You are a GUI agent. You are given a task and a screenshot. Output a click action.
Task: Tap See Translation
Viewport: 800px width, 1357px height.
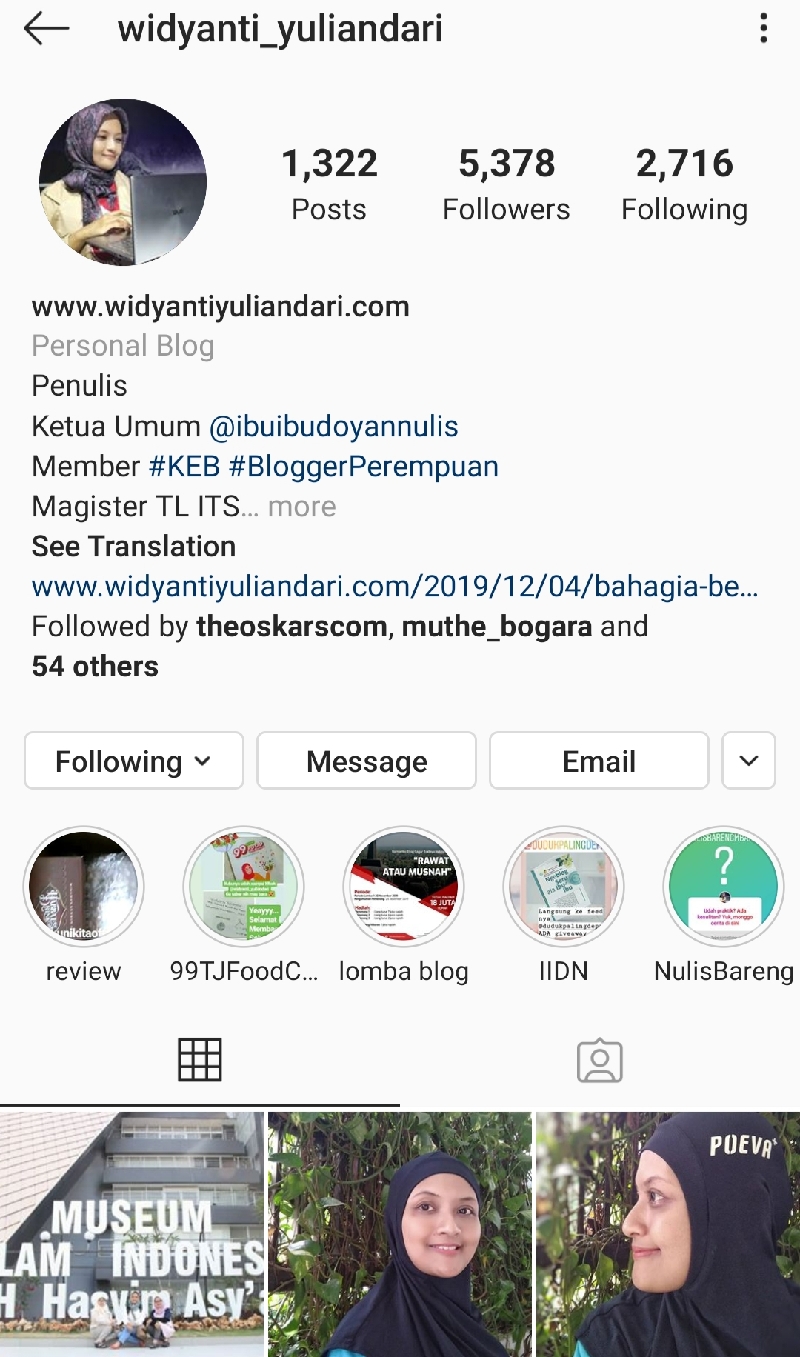point(134,547)
